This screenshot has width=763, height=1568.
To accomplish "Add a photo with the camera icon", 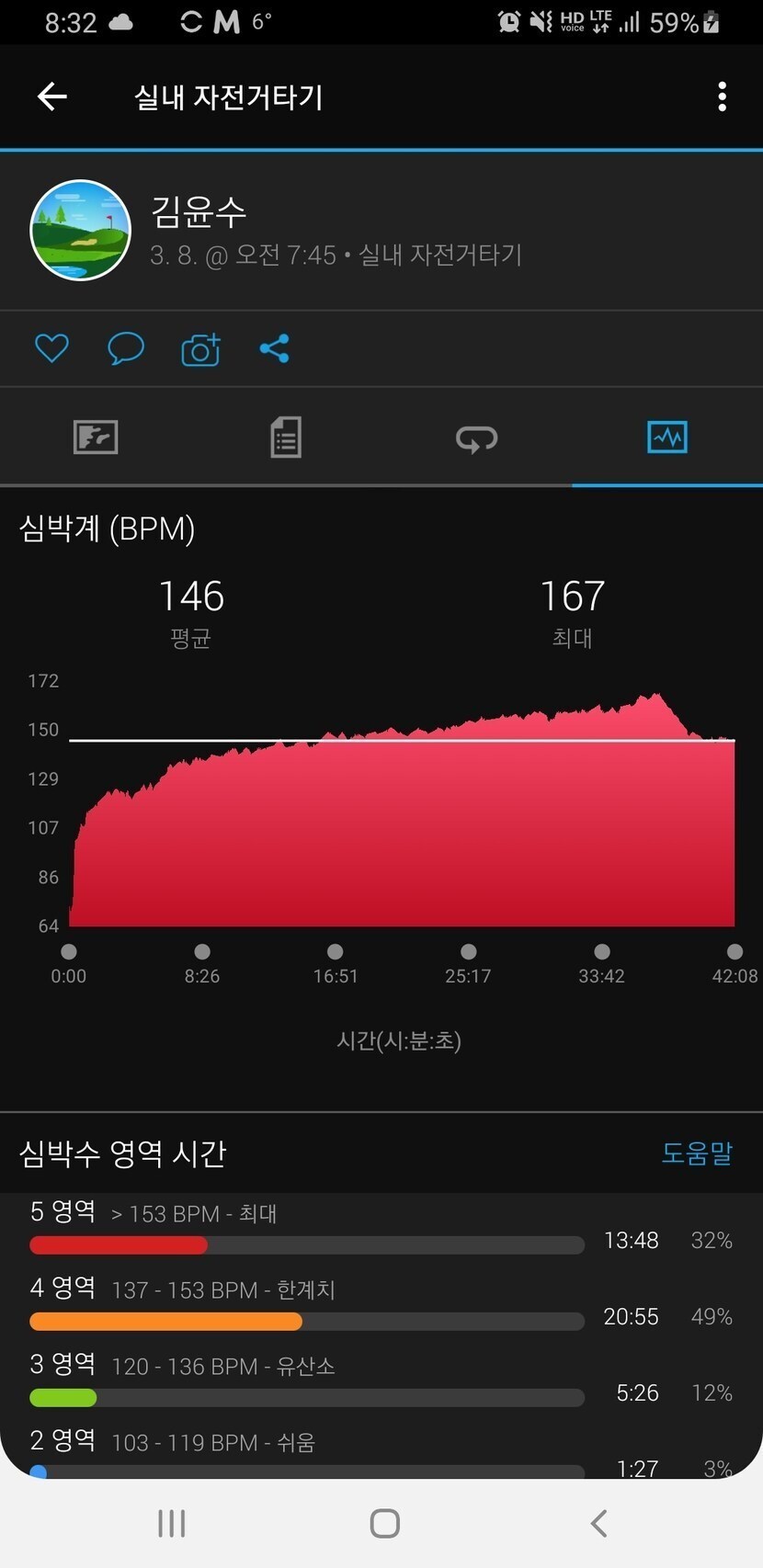I will pyautogui.click(x=200, y=349).
